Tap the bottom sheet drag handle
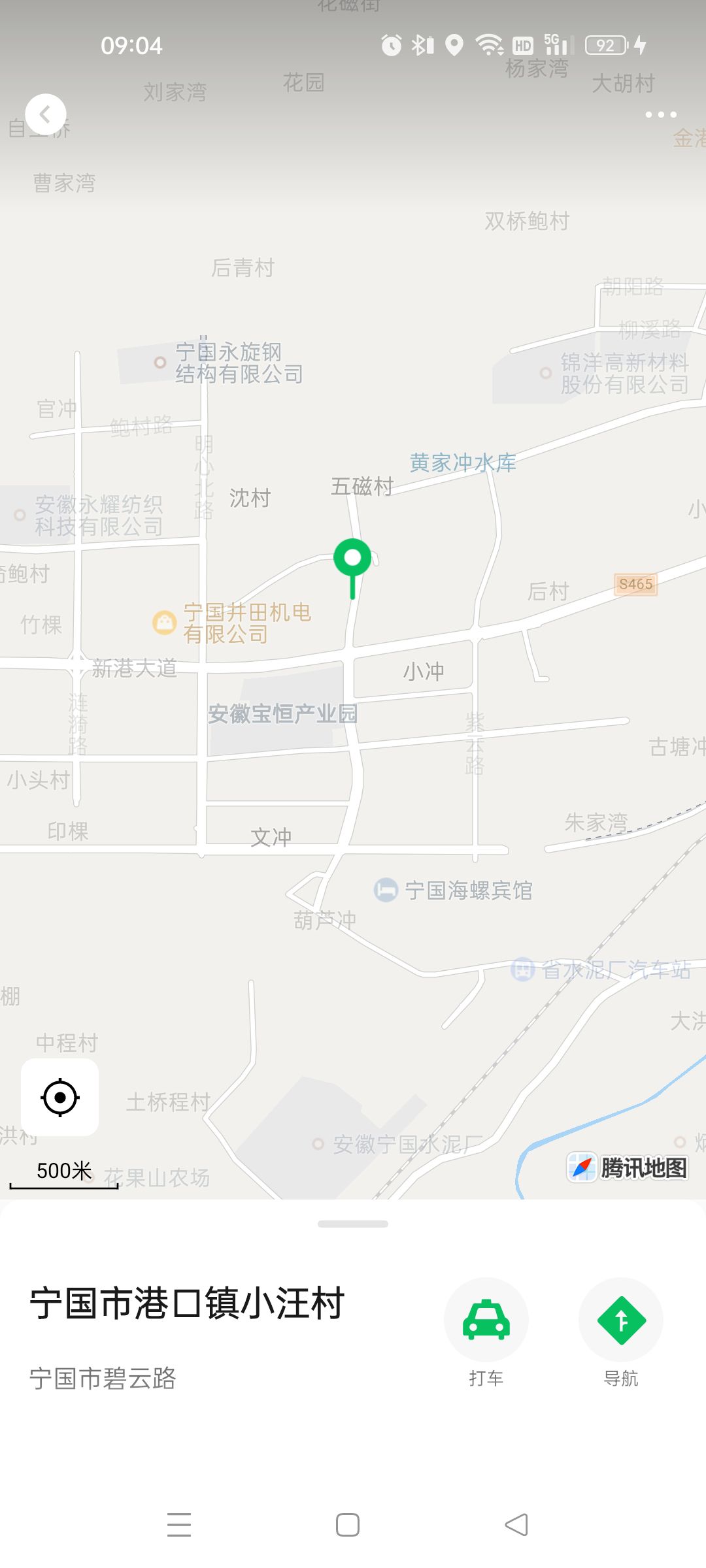 (352, 1224)
